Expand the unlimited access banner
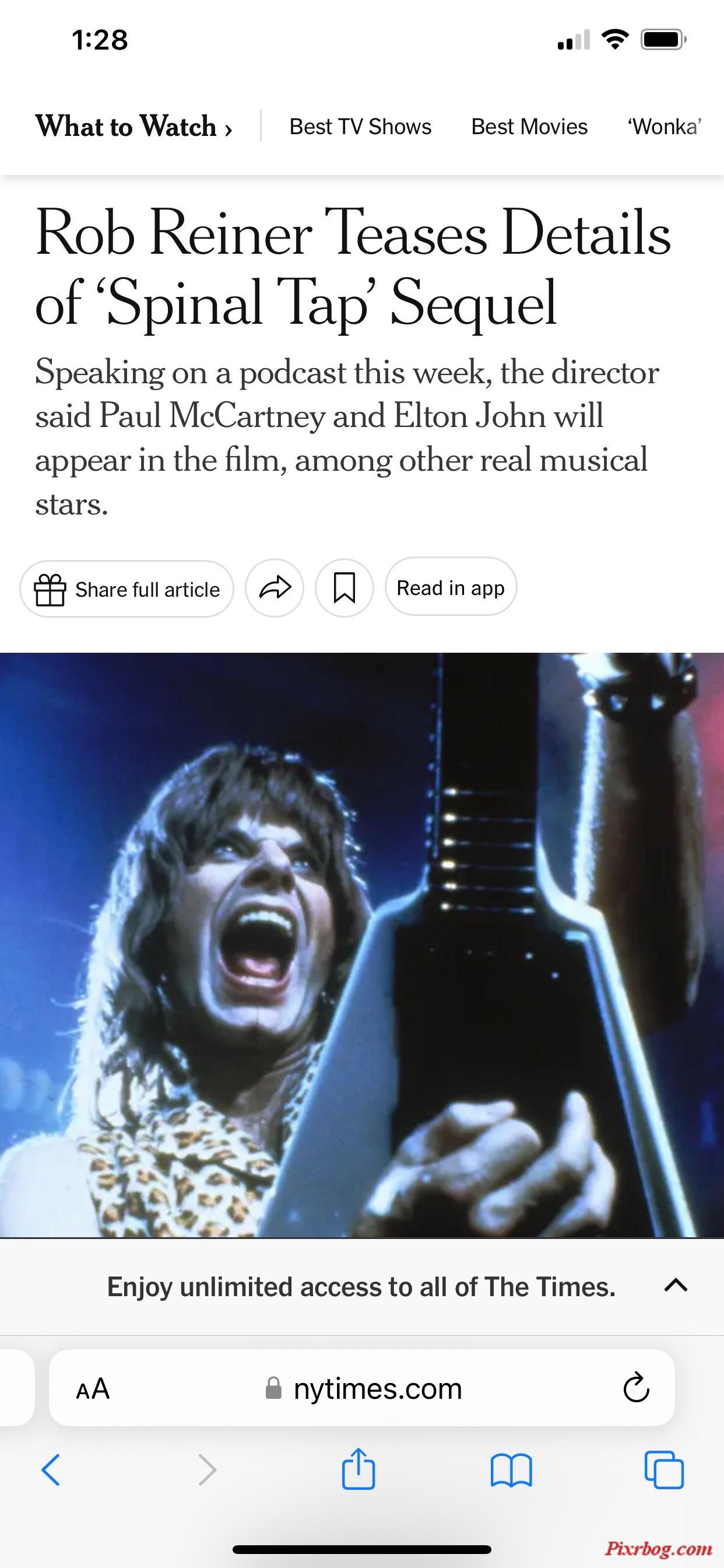The image size is (724, 1568). [x=676, y=1286]
